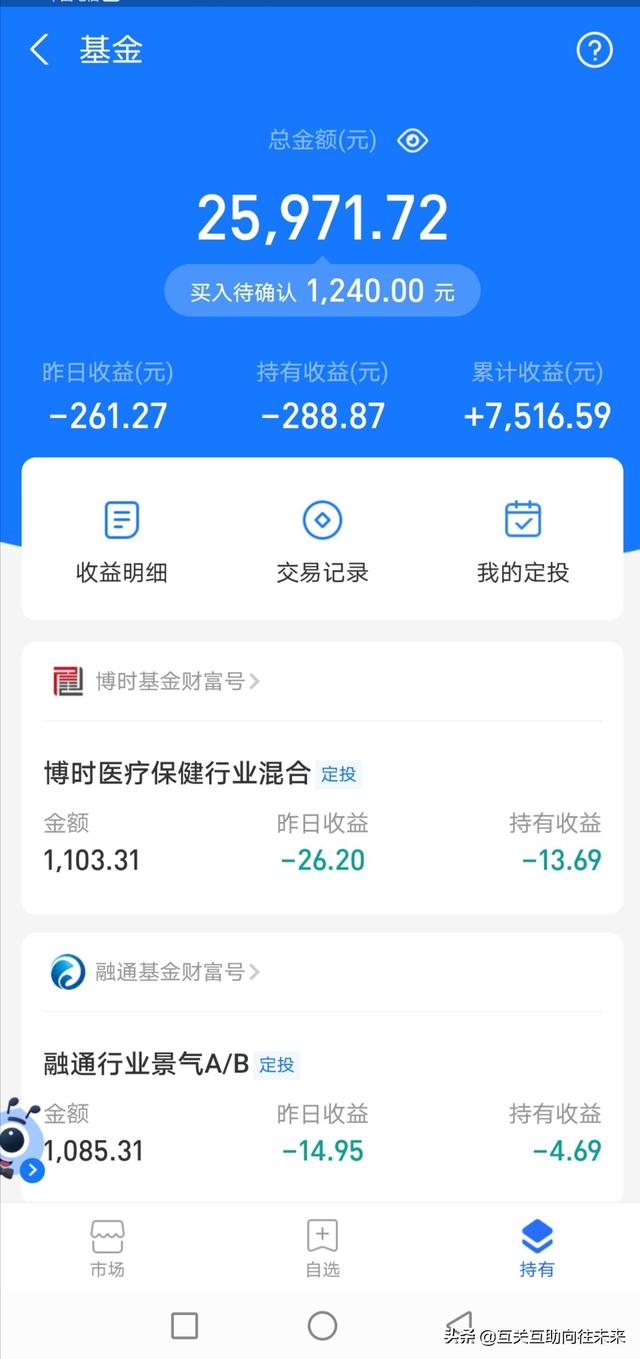Open 我的定投 investment plans

click(522, 542)
